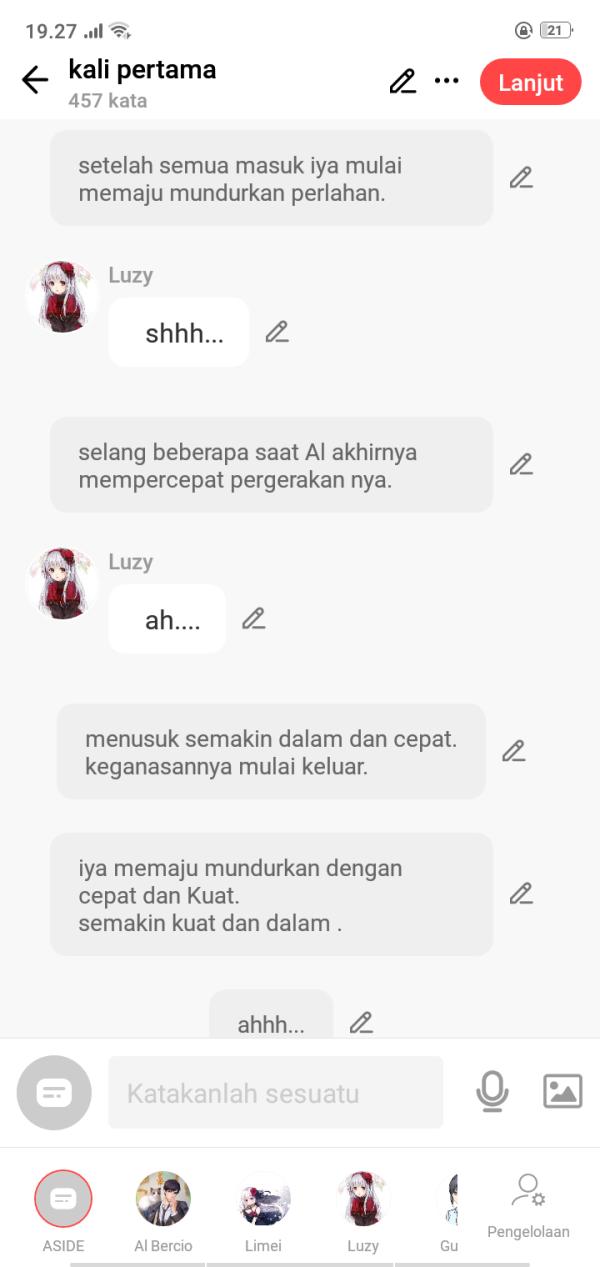Choose Limei as the speaker

[x=264, y=1199]
